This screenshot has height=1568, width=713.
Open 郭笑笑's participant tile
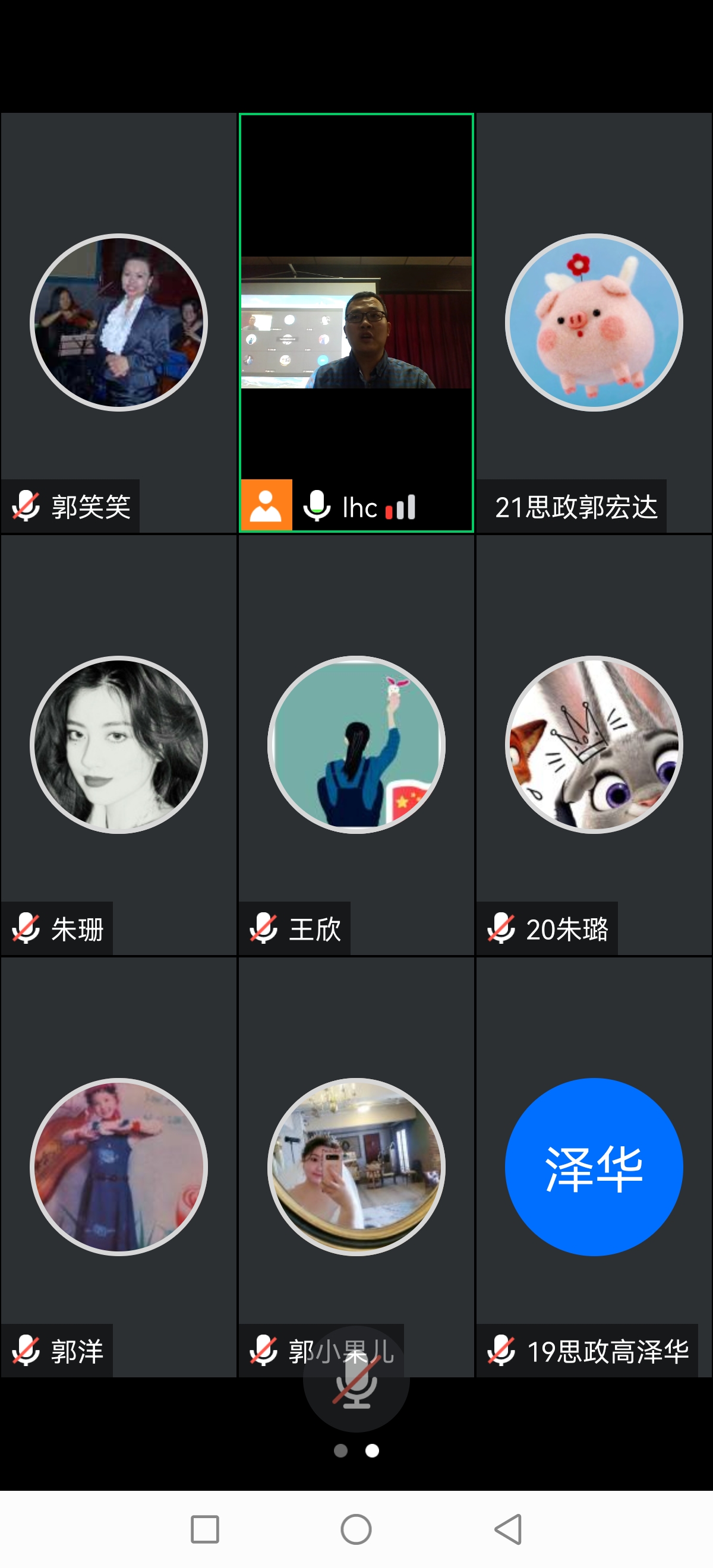[119, 323]
